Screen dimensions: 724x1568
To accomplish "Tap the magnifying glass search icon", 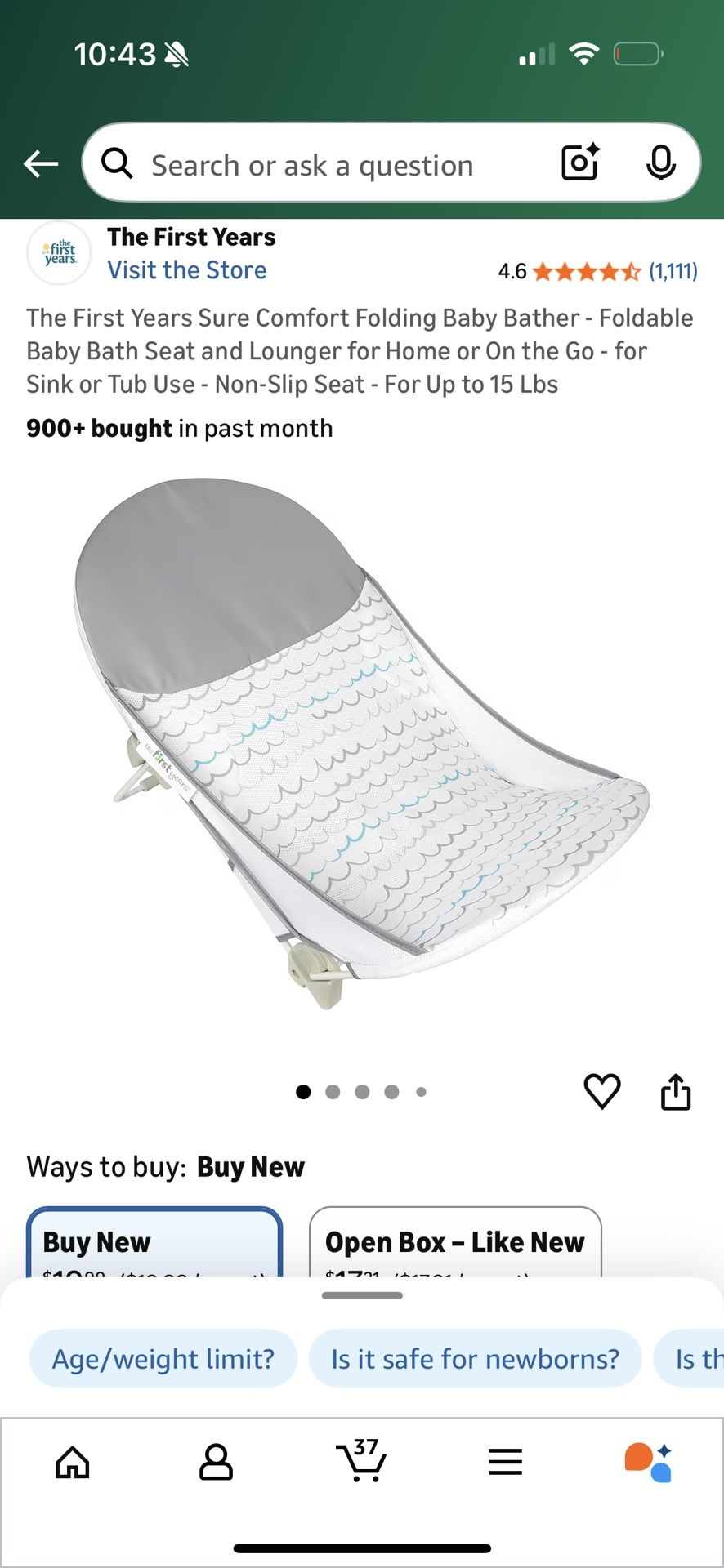I will (118, 163).
